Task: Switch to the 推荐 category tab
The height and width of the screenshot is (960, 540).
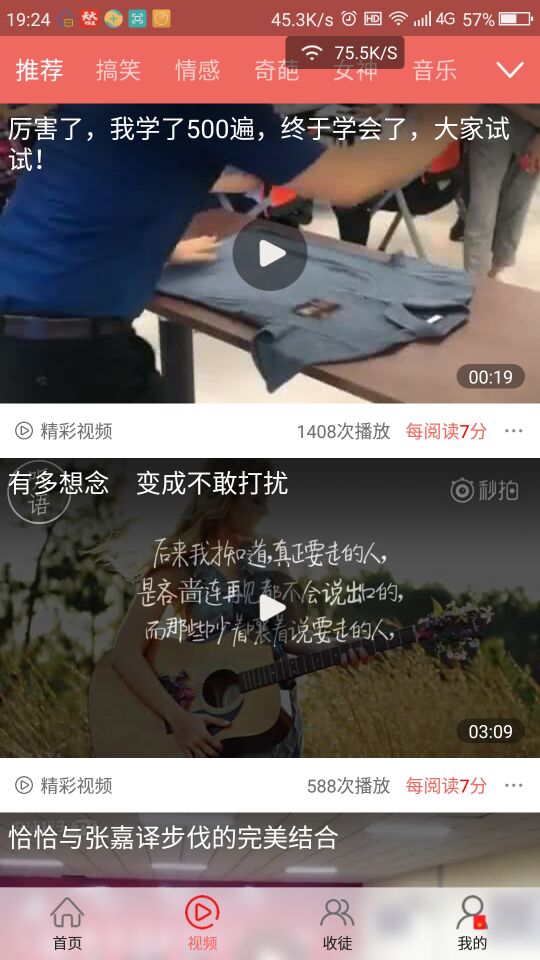Action: click(x=39, y=70)
